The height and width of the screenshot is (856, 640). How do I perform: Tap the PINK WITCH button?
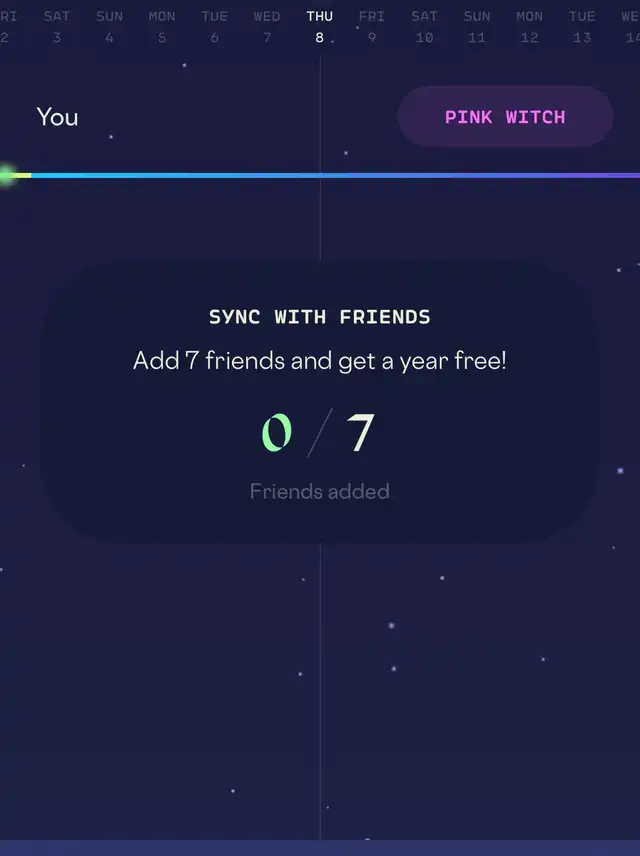point(505,117)
